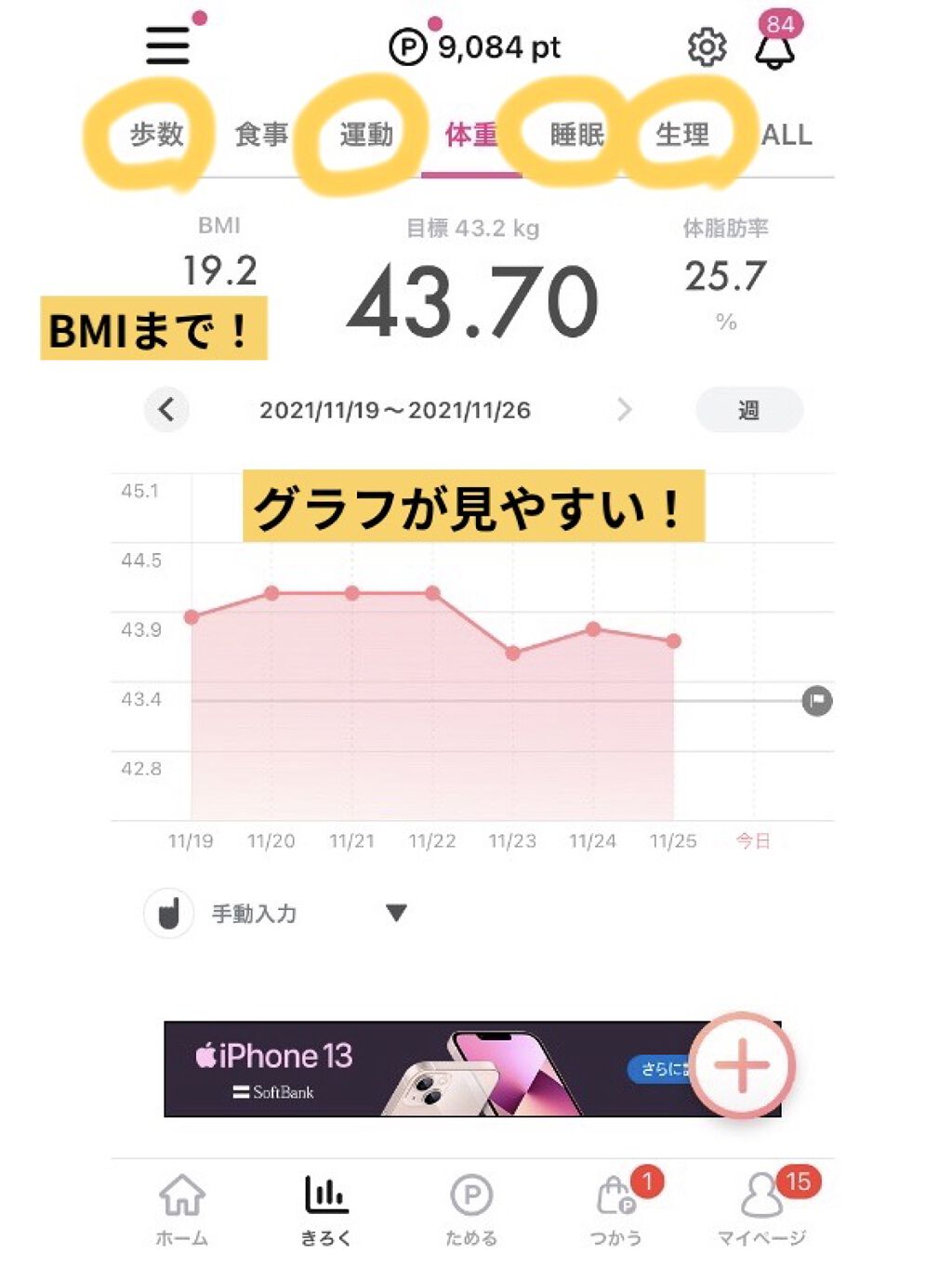The width and height of the screenshot is (952, 1267).
Task: Change the period with the 週 button
Action: [x=748, y=409]
